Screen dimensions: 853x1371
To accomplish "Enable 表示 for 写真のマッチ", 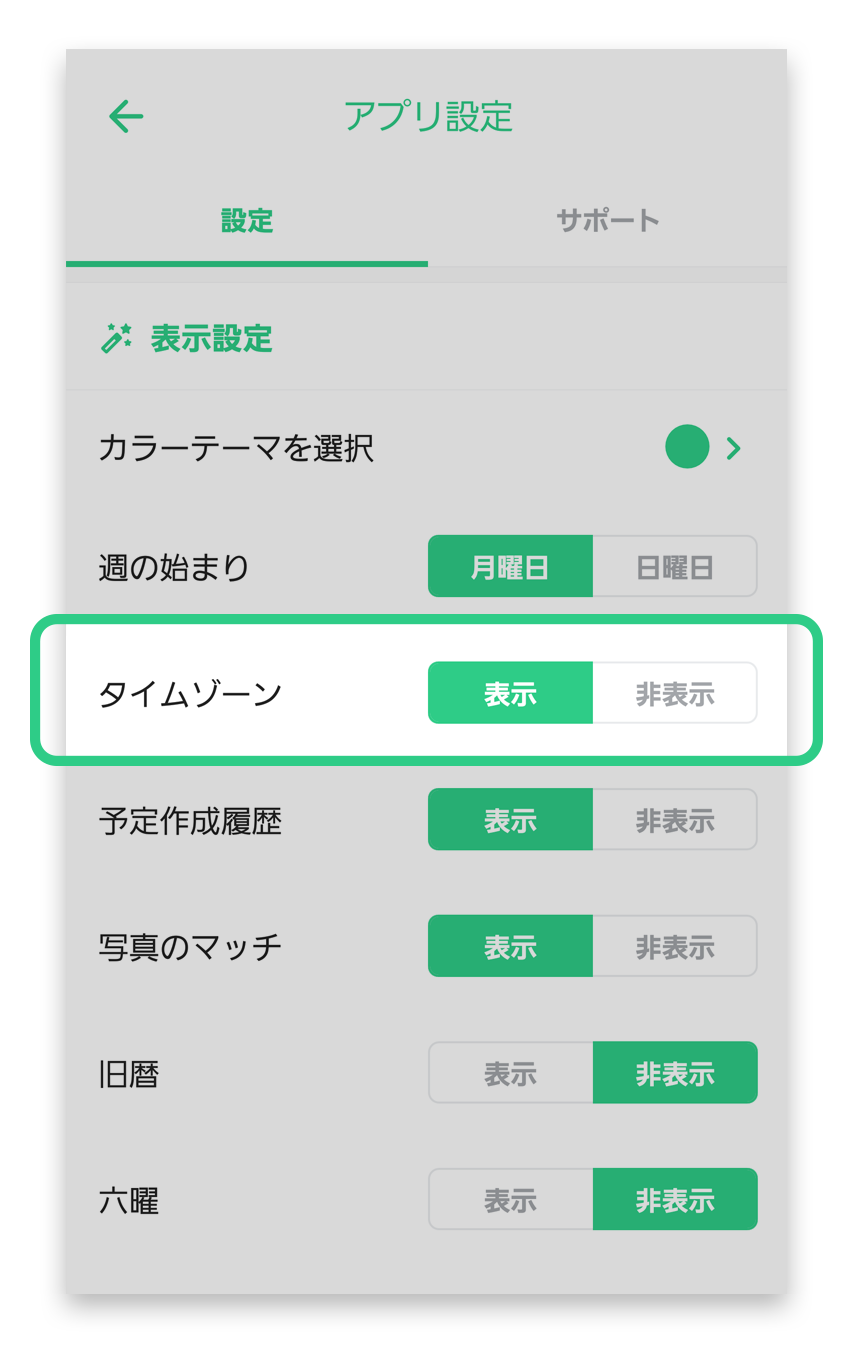I will (510, 946).
